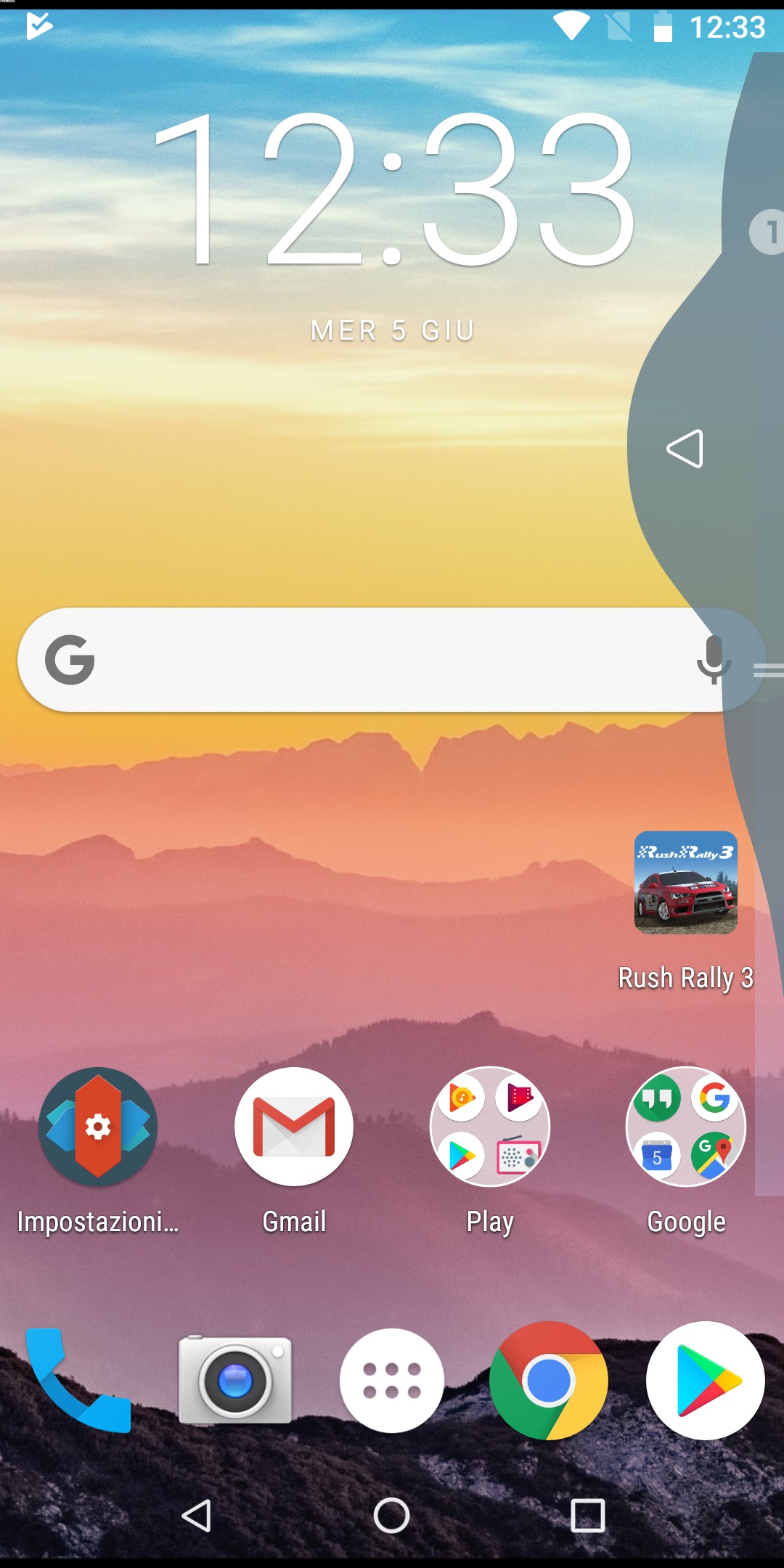
Task: Launch Chrome browser
Action: coord(549,1381)
